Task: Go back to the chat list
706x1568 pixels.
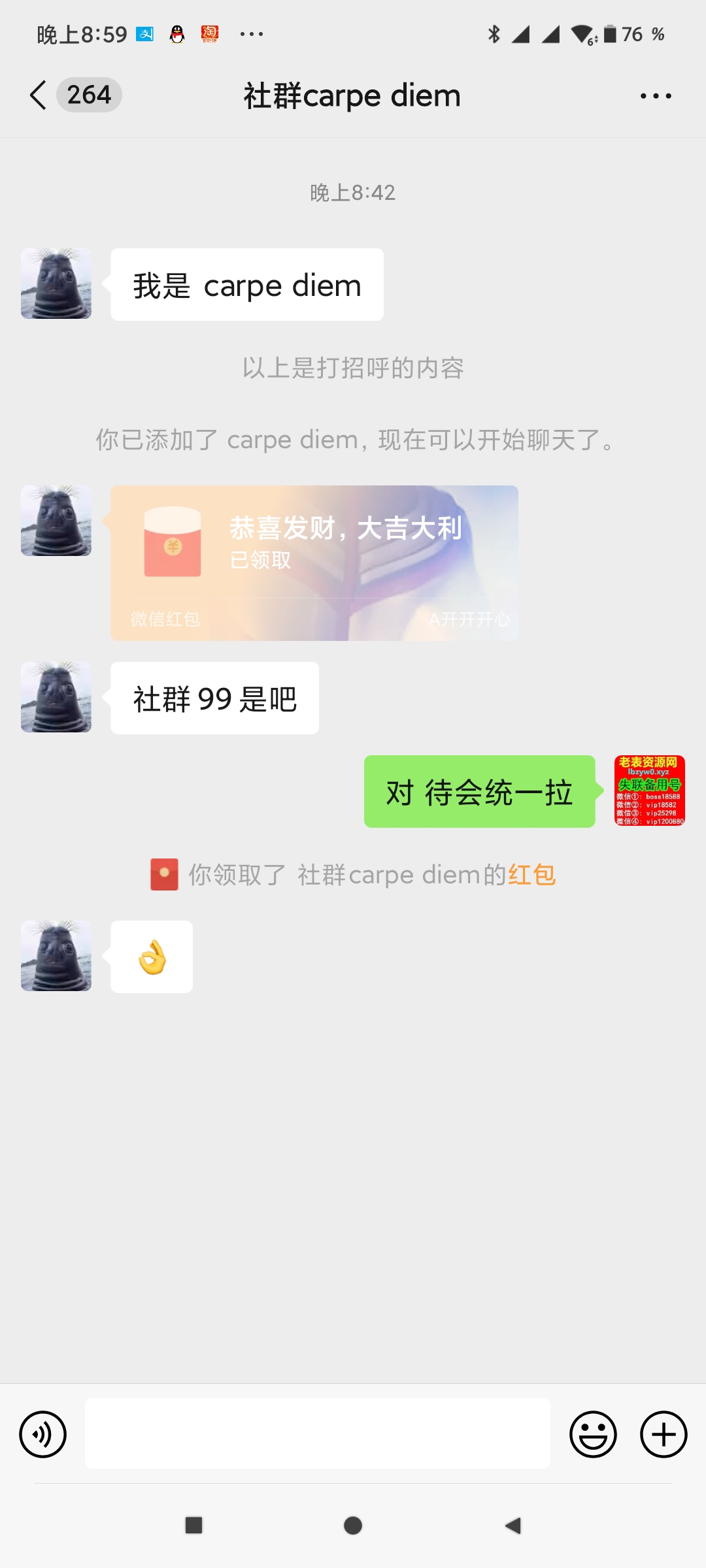Action: coord(39,95)
